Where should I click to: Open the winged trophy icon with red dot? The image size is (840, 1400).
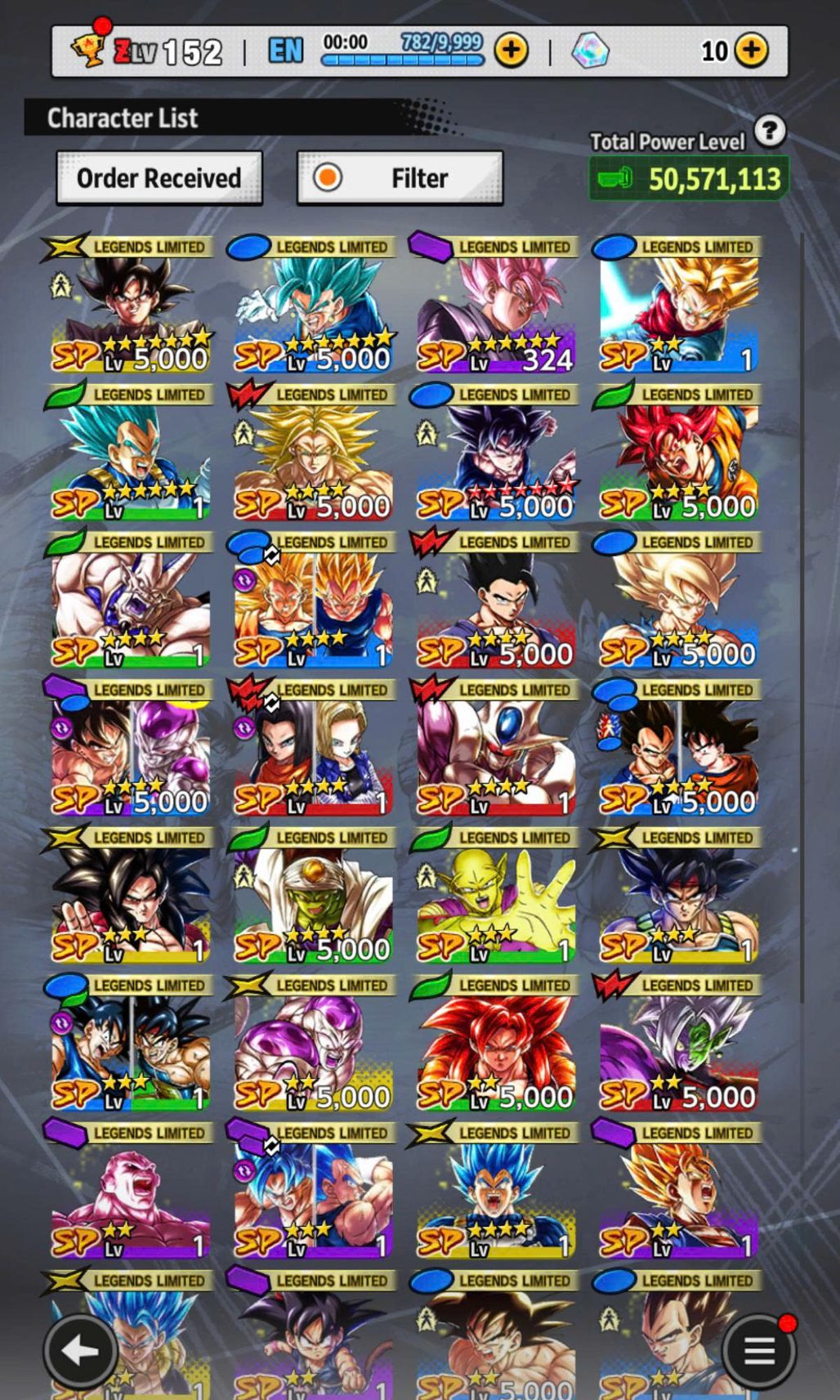click(87, 47)
